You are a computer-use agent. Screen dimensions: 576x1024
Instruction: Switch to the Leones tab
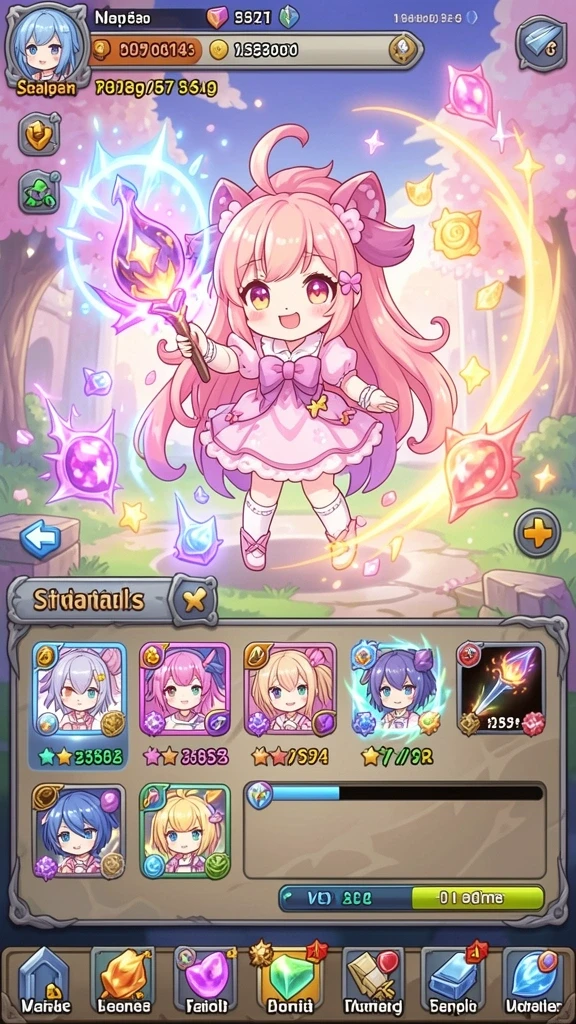click(123, 981)
